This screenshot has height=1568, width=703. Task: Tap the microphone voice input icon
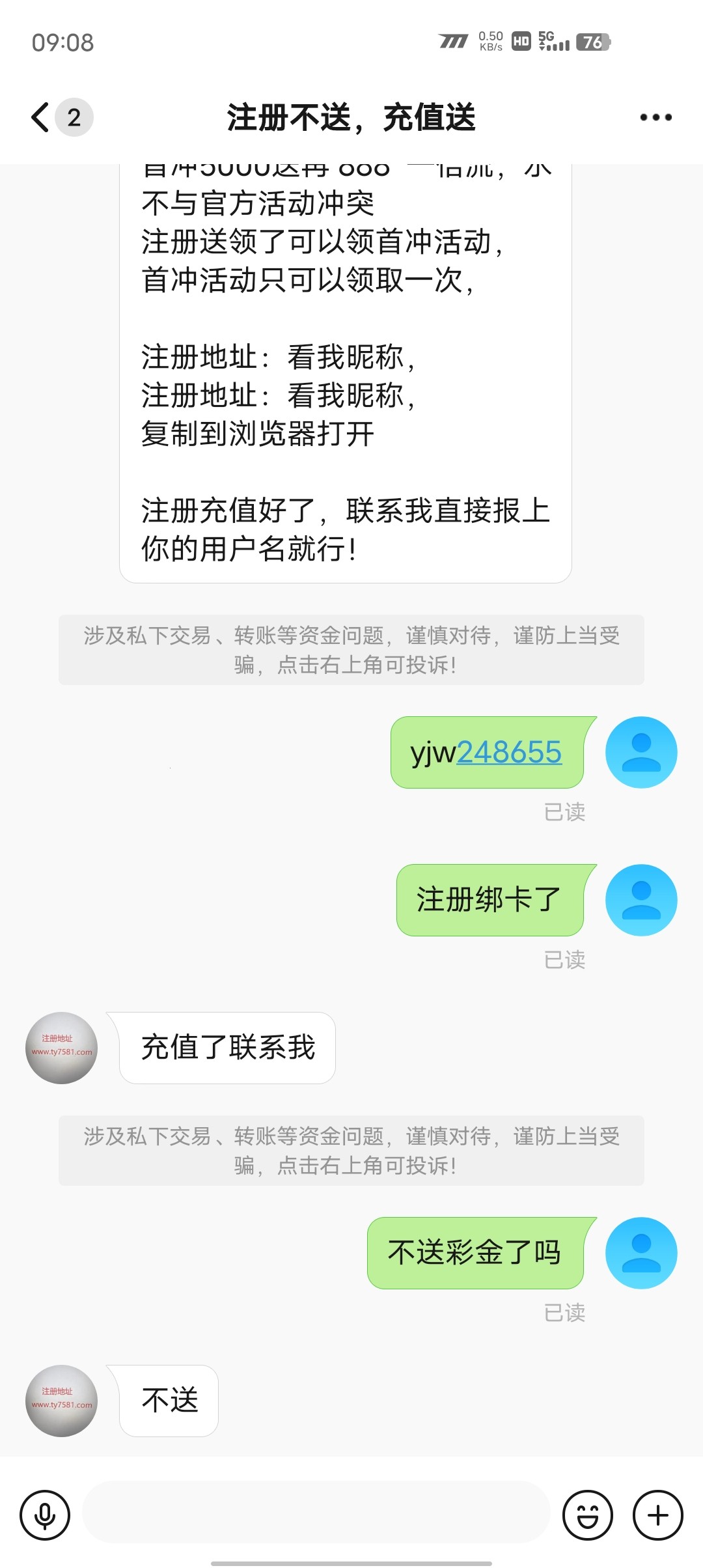click(x=44, y=1515)
